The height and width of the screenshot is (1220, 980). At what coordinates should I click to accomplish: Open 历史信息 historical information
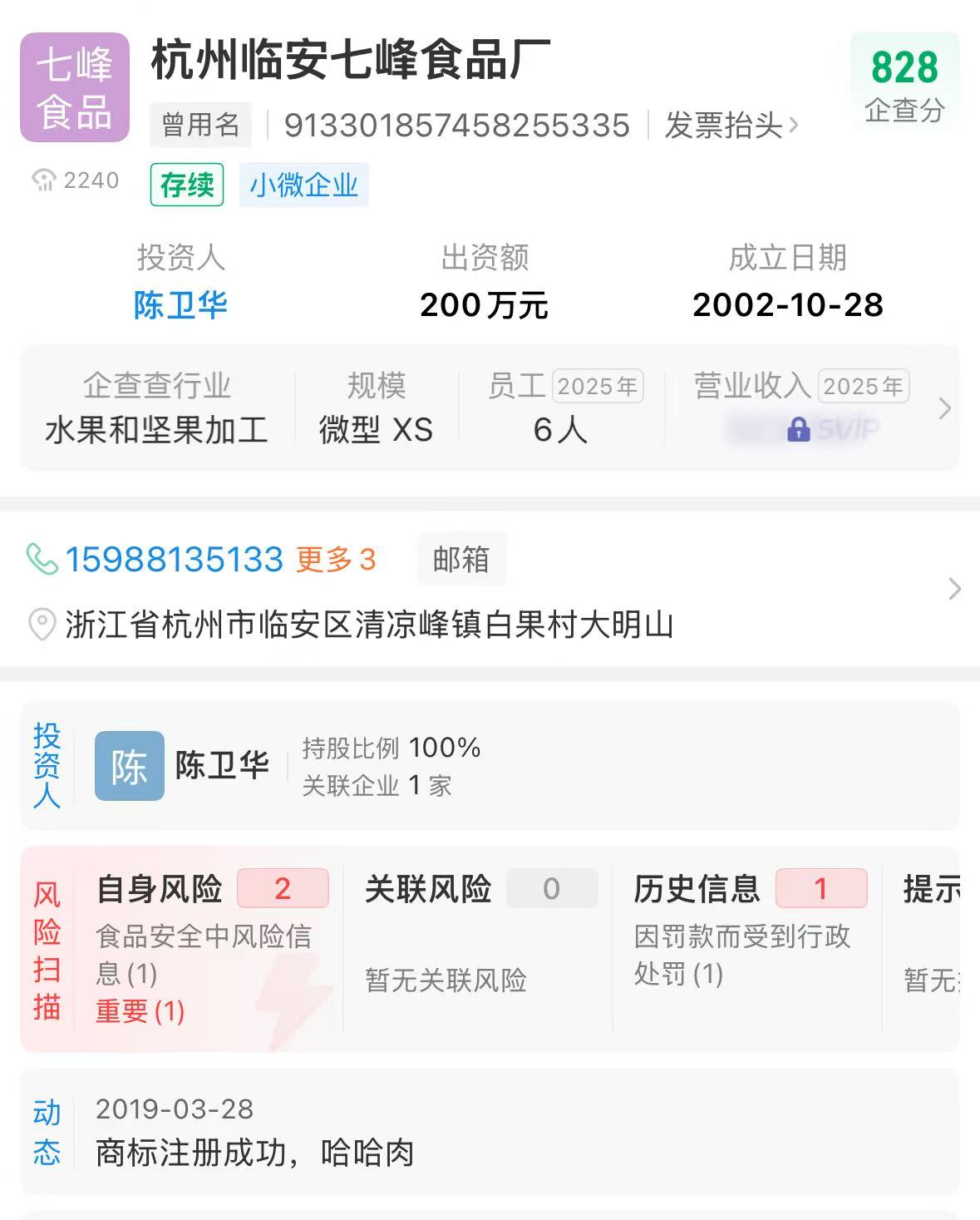click(747, 949)
